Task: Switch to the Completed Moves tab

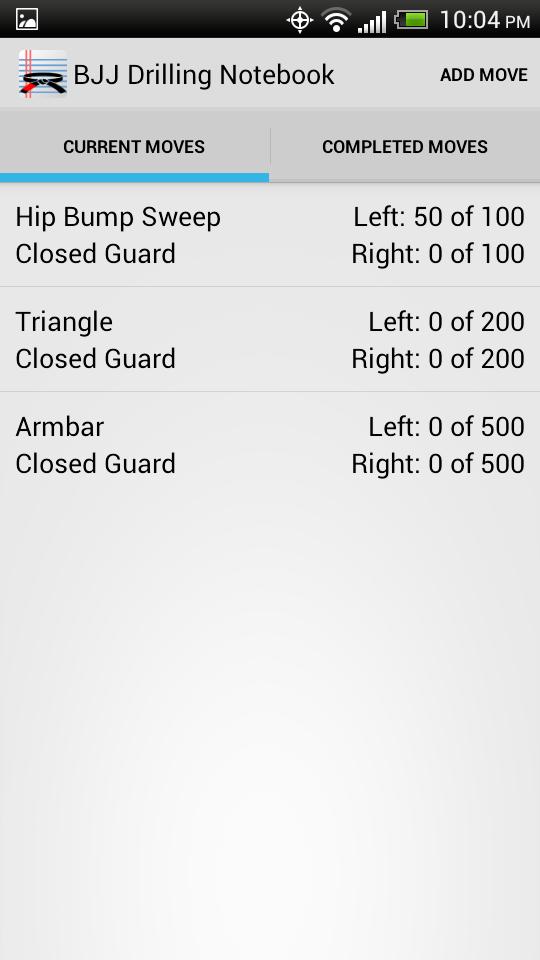Action: tap(405, 147)
